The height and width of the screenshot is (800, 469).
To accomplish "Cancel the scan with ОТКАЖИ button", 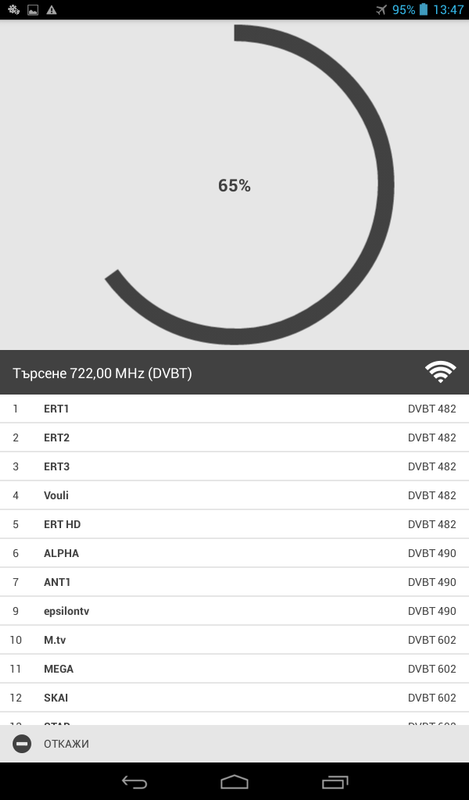I will [234, 744].
